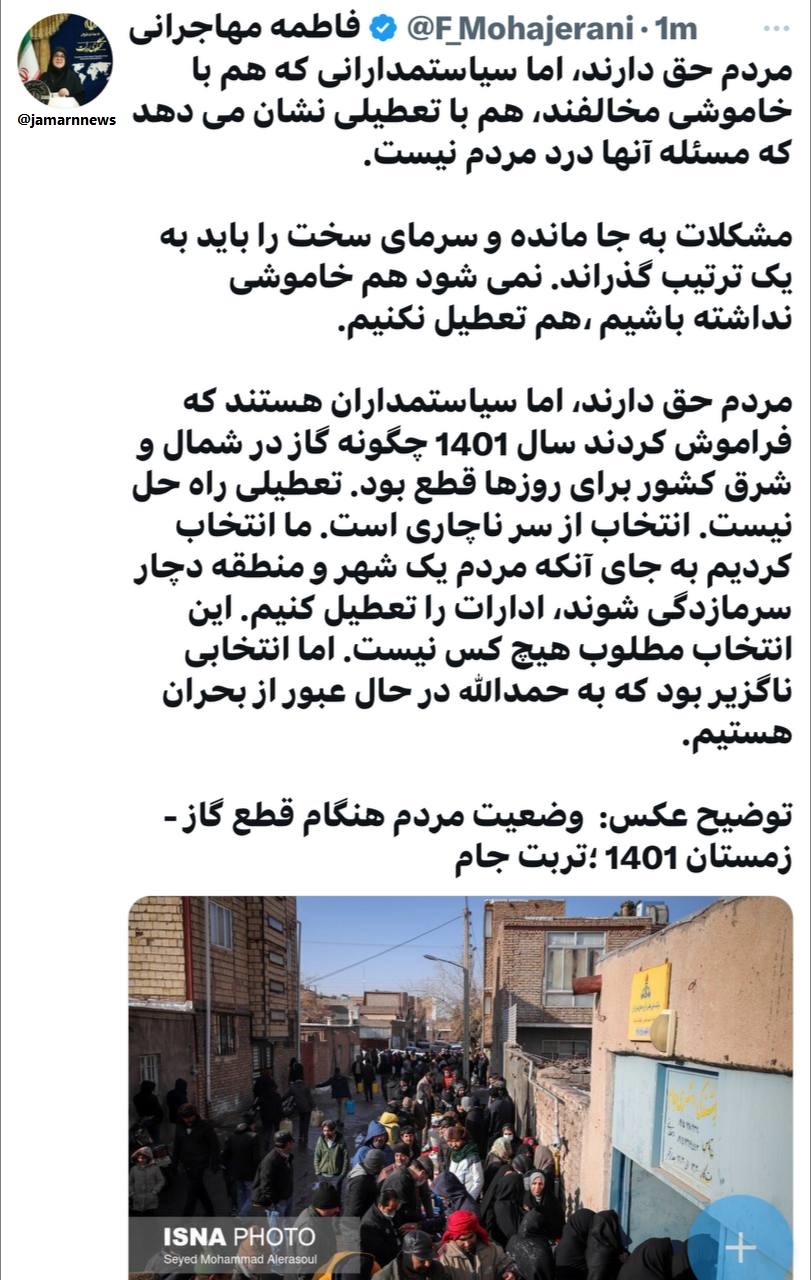Click the profile avatar of فاطمه مهاجرانی
811x1280 pixels.
(x=66, y=58)
